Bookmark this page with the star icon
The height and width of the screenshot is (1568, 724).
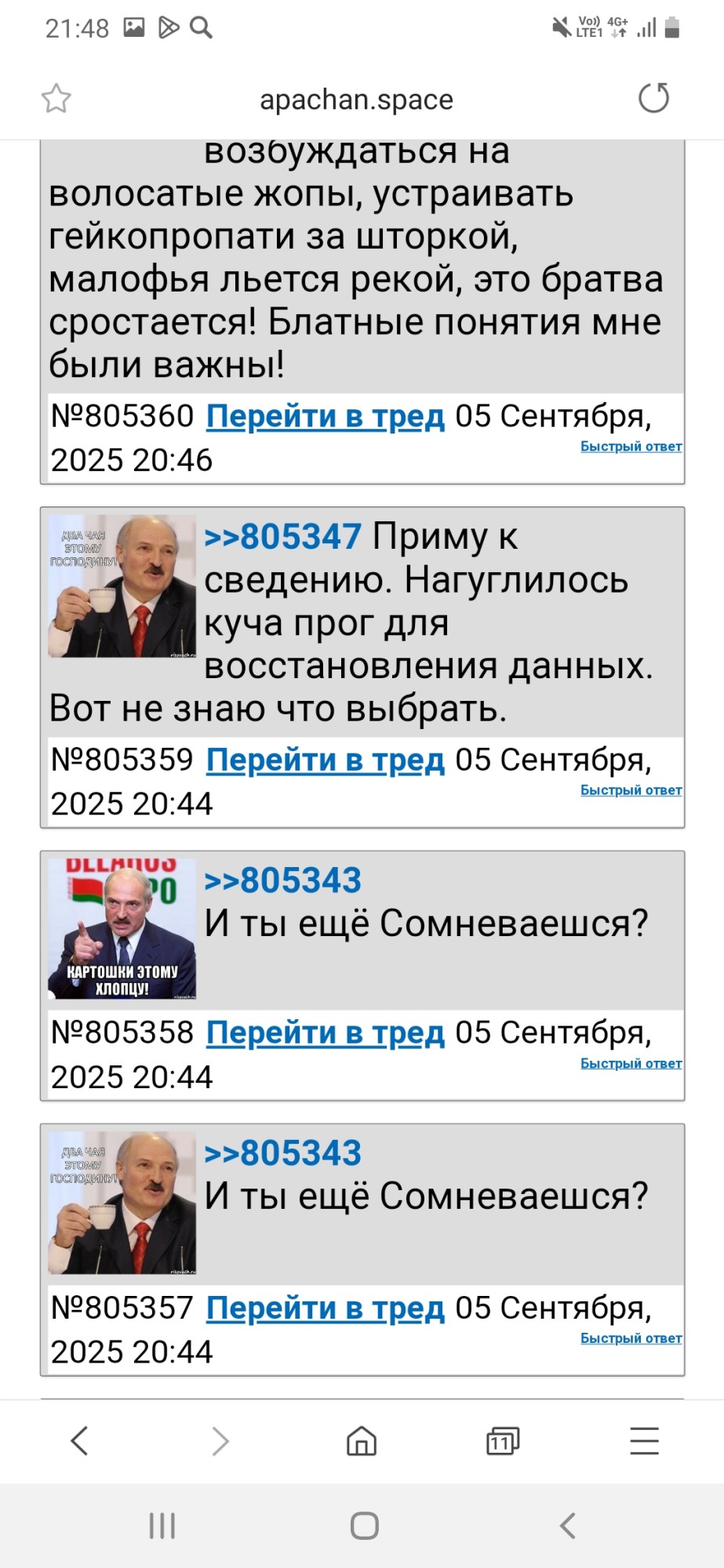point(56,99)
